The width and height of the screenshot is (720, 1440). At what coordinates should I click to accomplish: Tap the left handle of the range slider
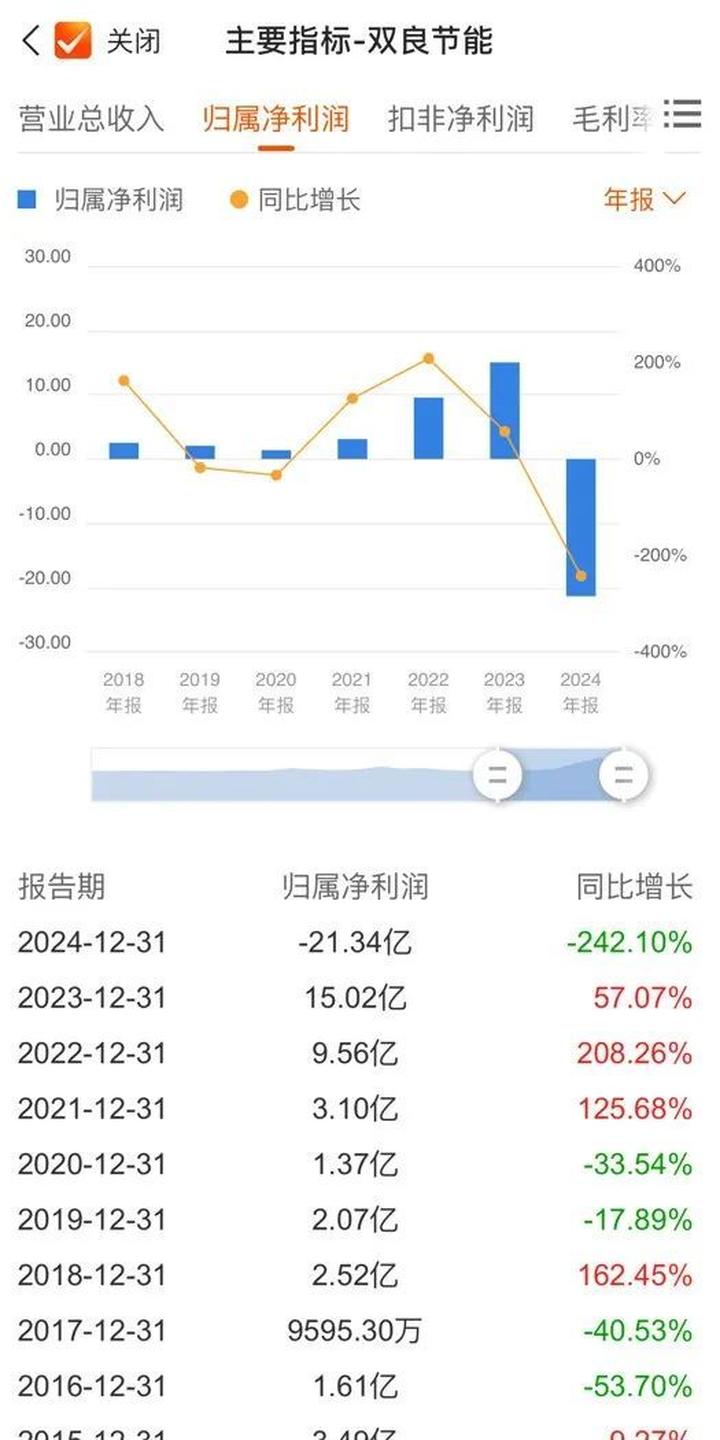coord(497,775)
